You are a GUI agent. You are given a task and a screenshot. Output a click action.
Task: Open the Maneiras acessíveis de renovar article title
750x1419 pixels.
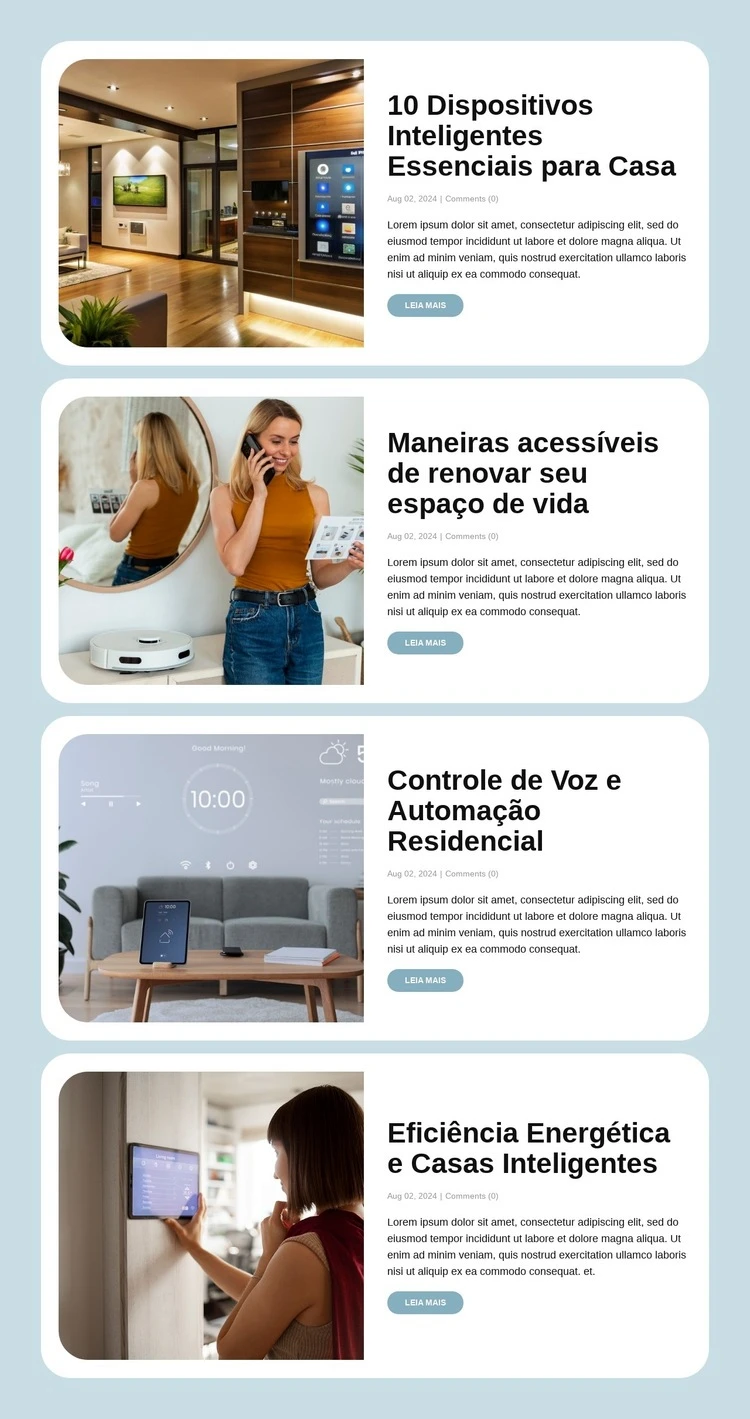[x=522, y=472]
